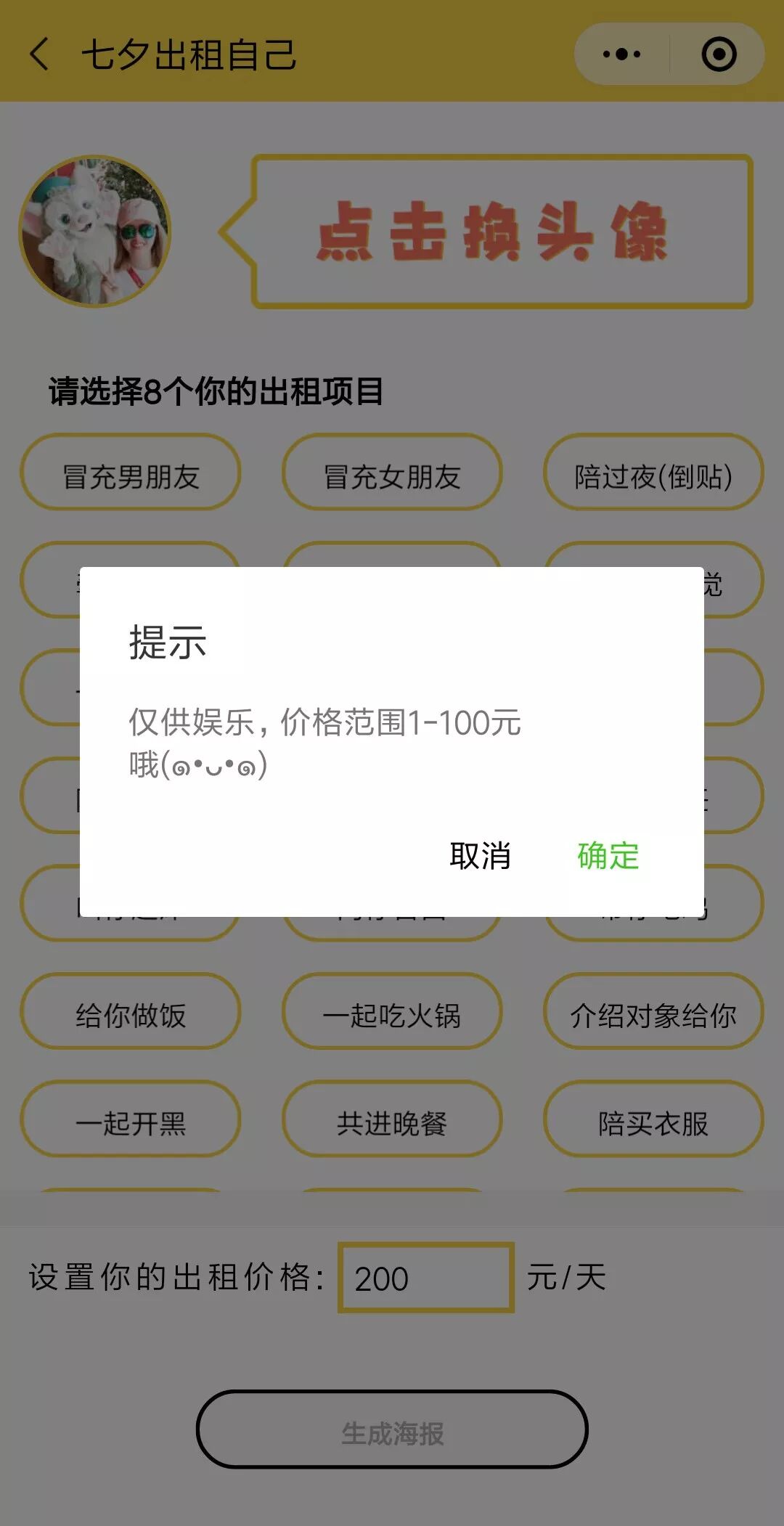Tap the avatar photo to change it
Image resolution: width=784 pixels, height=1526 pixels.
tap(95, 231)
